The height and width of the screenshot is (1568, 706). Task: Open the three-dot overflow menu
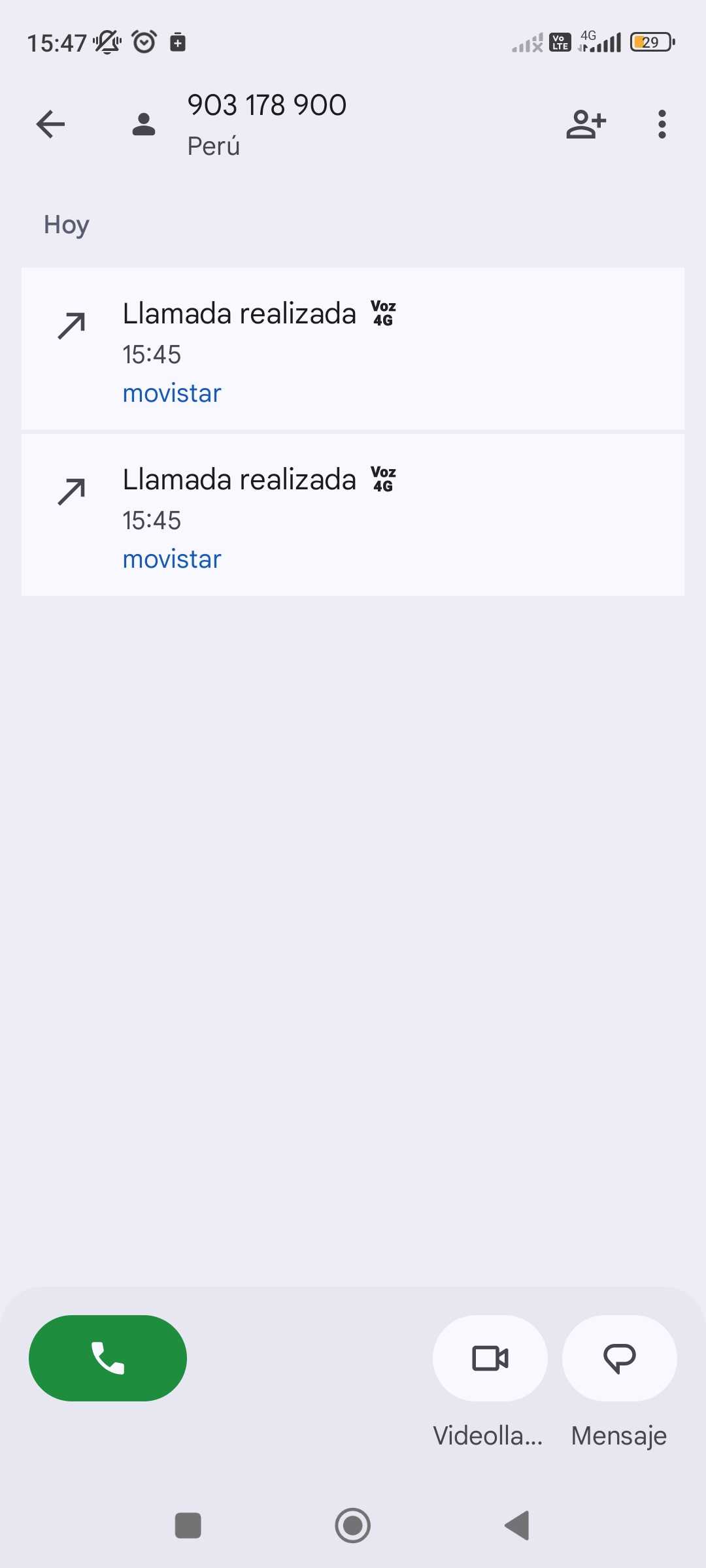point(662,124)
